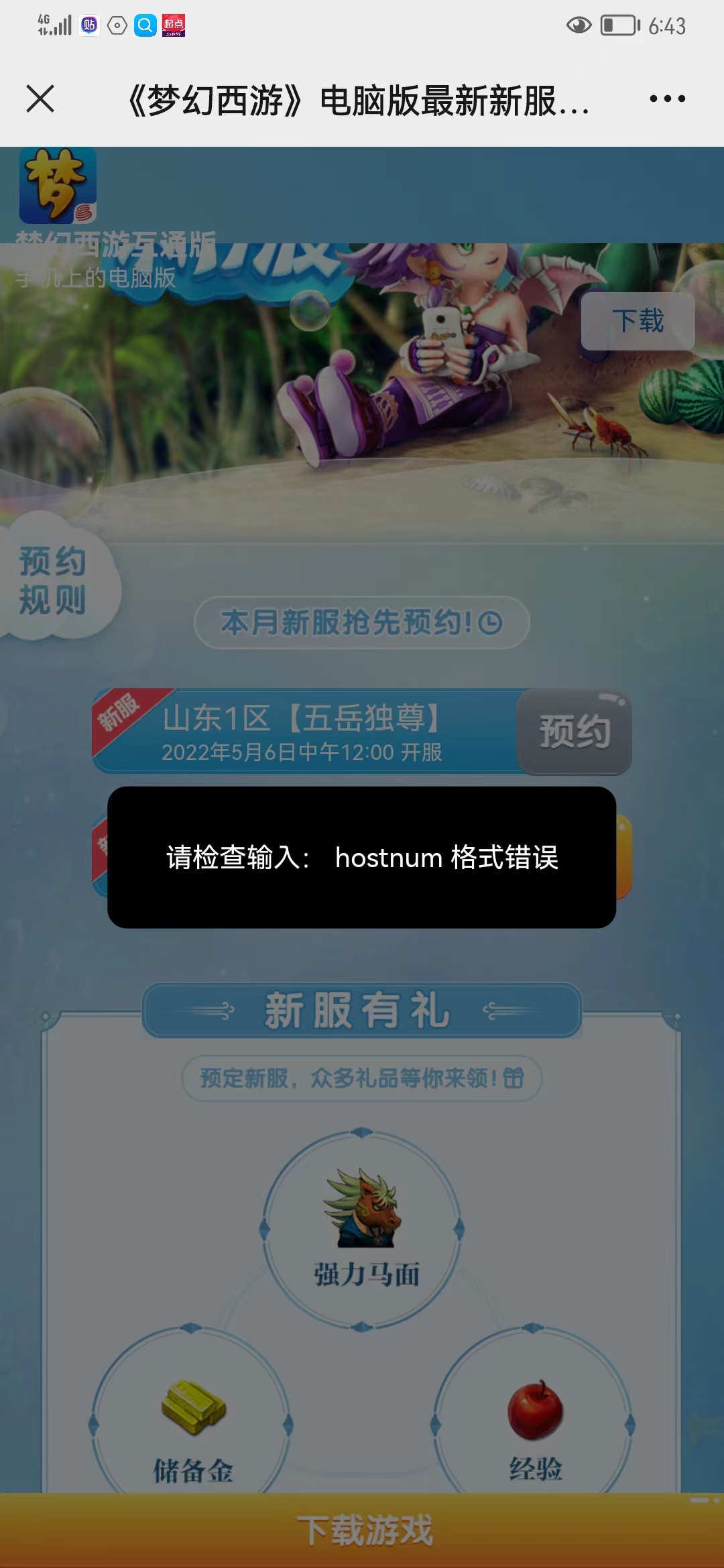The image size is (724, 1568).
Task: Open the 梦幻西游互通版 app icon
Action: 58,186
